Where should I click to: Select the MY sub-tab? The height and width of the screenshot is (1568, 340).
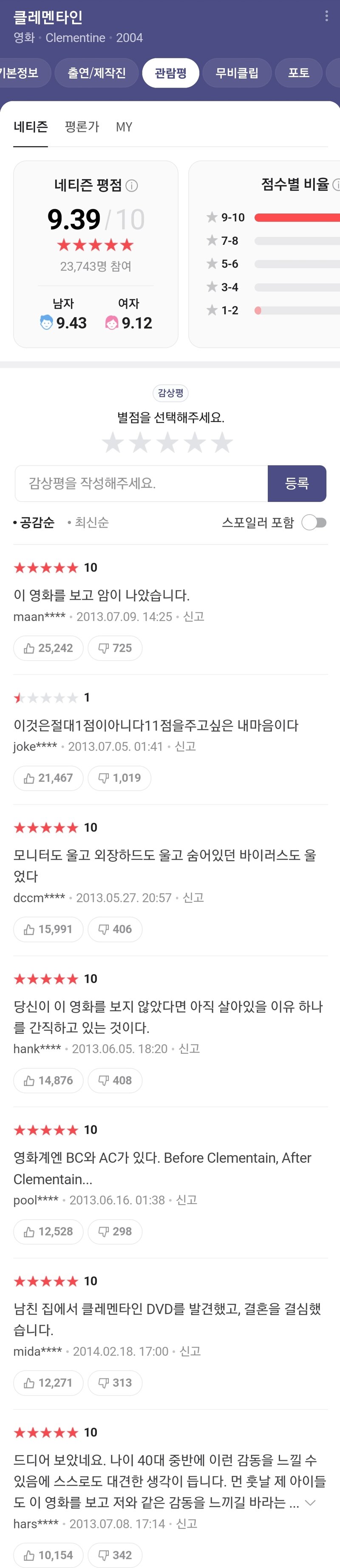pyautogui.click(x=124, y=126)
